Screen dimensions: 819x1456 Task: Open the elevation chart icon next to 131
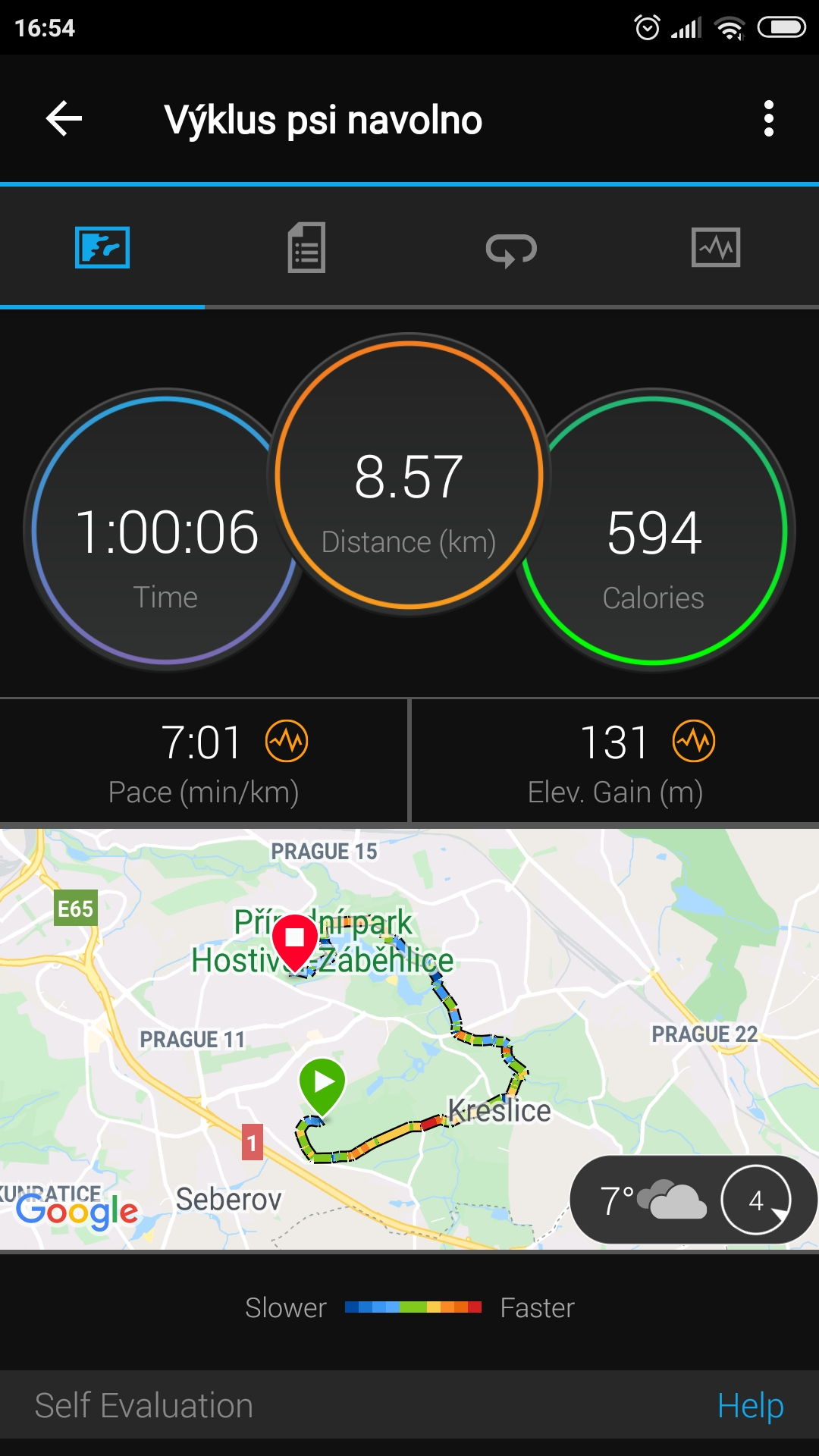coord(694,741)
